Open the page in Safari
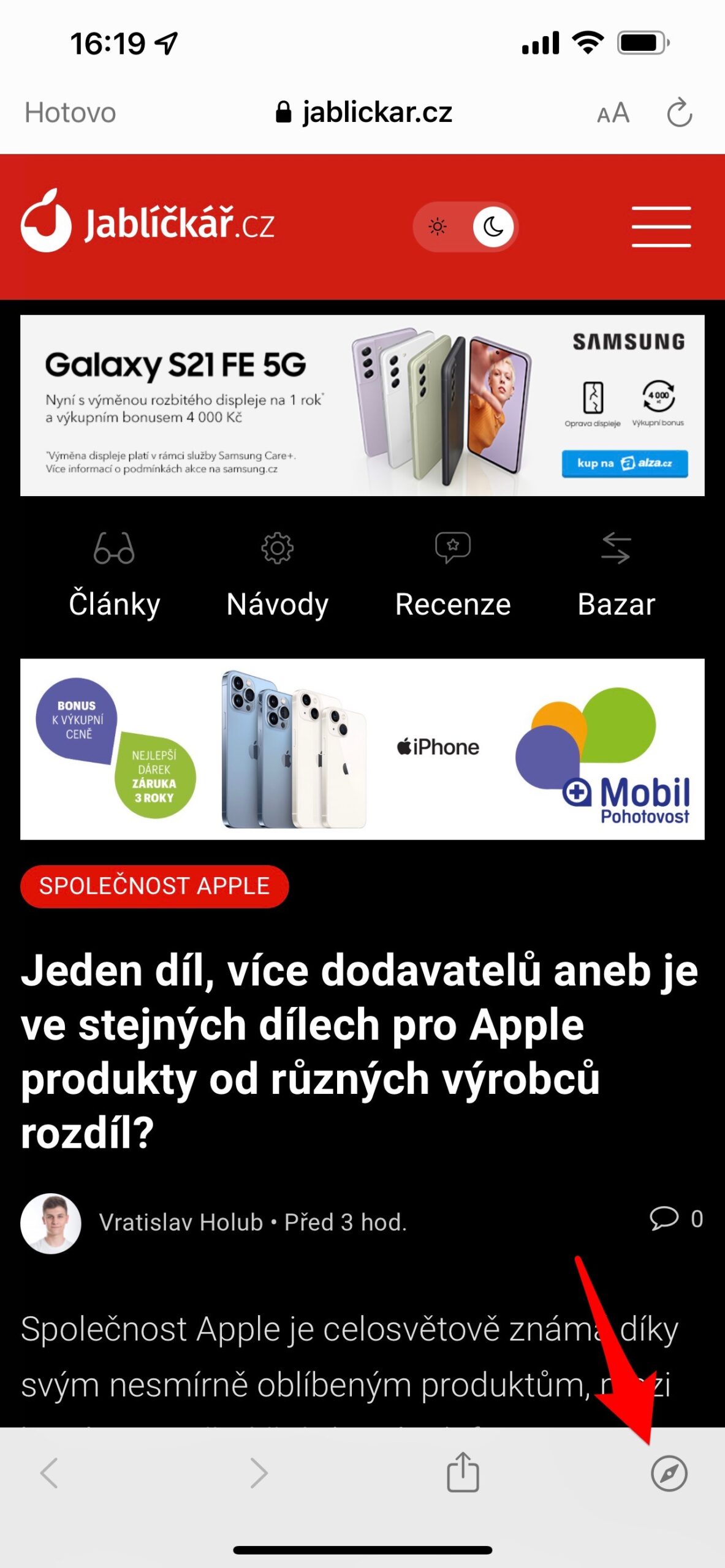This screenshot has width=725, height=1568. pyautogui.click(x=669, y=1474)
